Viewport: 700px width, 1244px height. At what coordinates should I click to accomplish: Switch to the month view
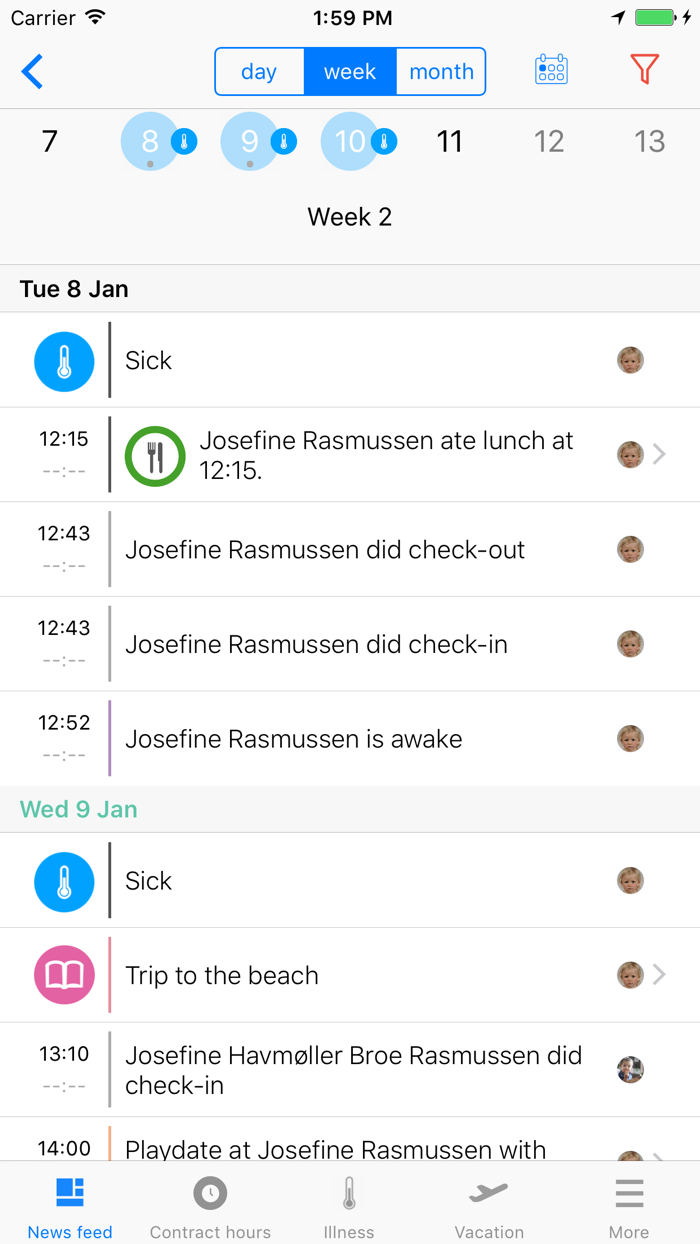[x=441, y=72]
